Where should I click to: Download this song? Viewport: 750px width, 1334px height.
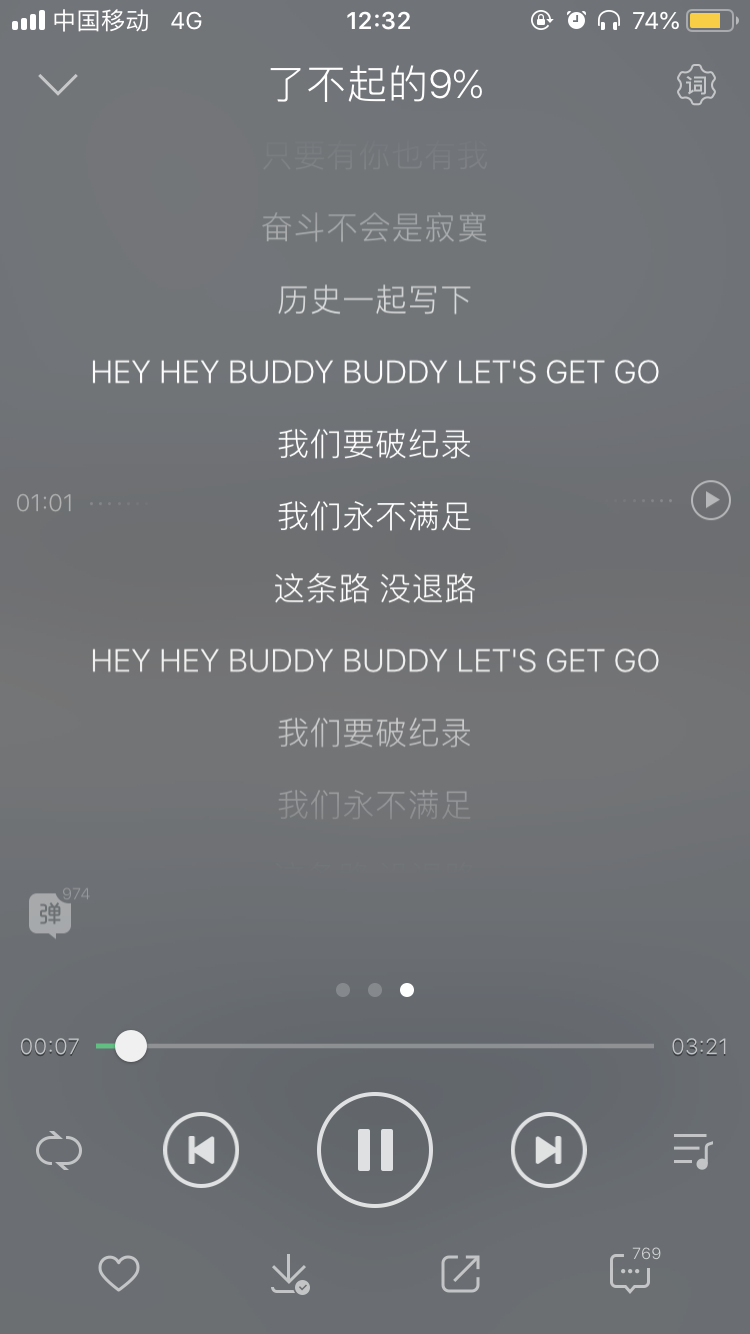point(289,1274)
